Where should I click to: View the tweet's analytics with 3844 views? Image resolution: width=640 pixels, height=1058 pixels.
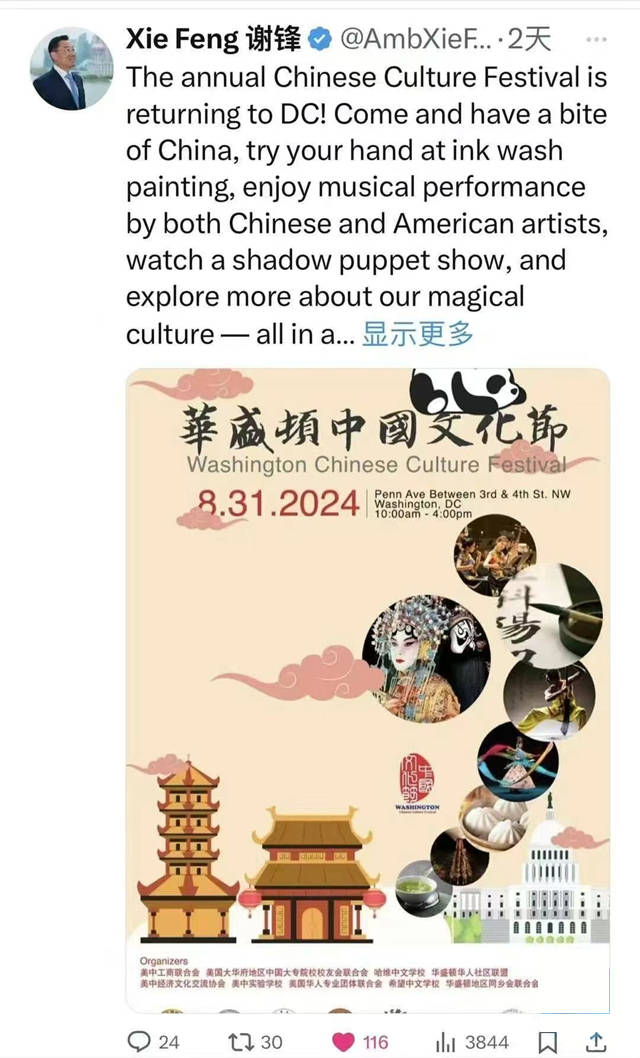click(446, 1041)
